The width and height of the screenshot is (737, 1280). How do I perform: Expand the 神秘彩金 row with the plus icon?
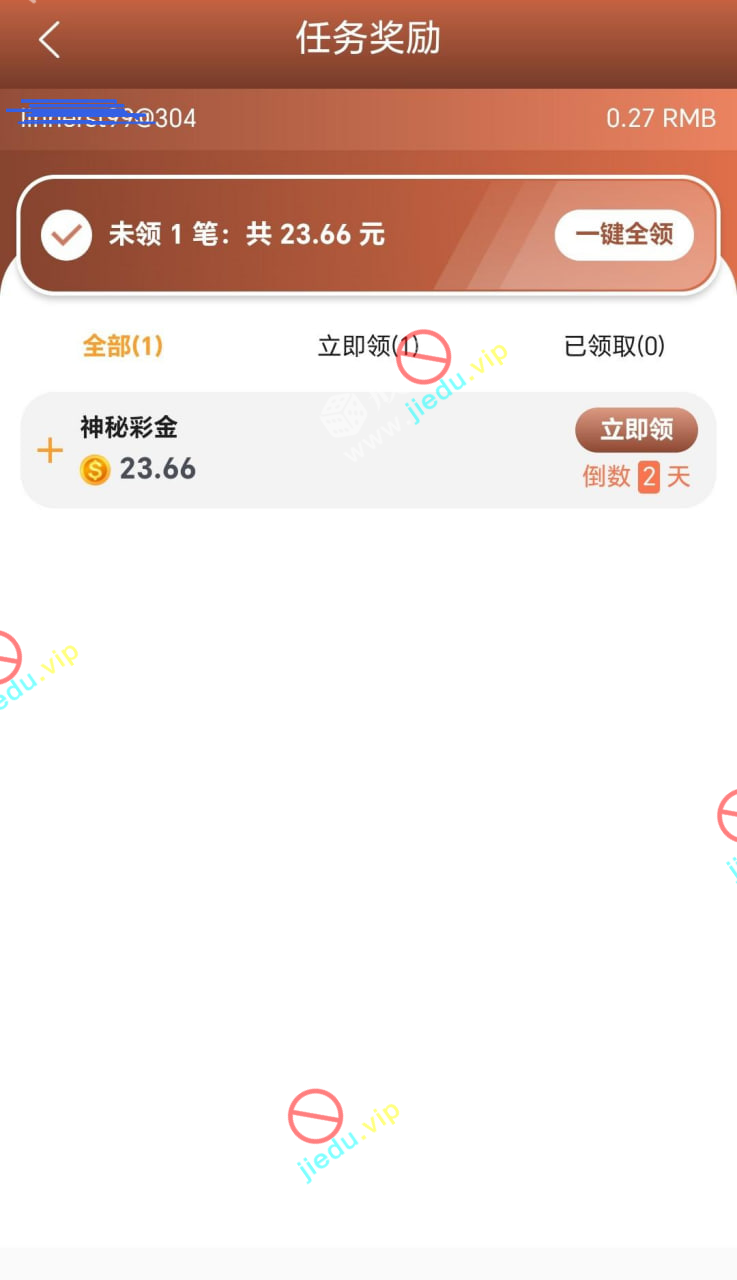point(50,451)
